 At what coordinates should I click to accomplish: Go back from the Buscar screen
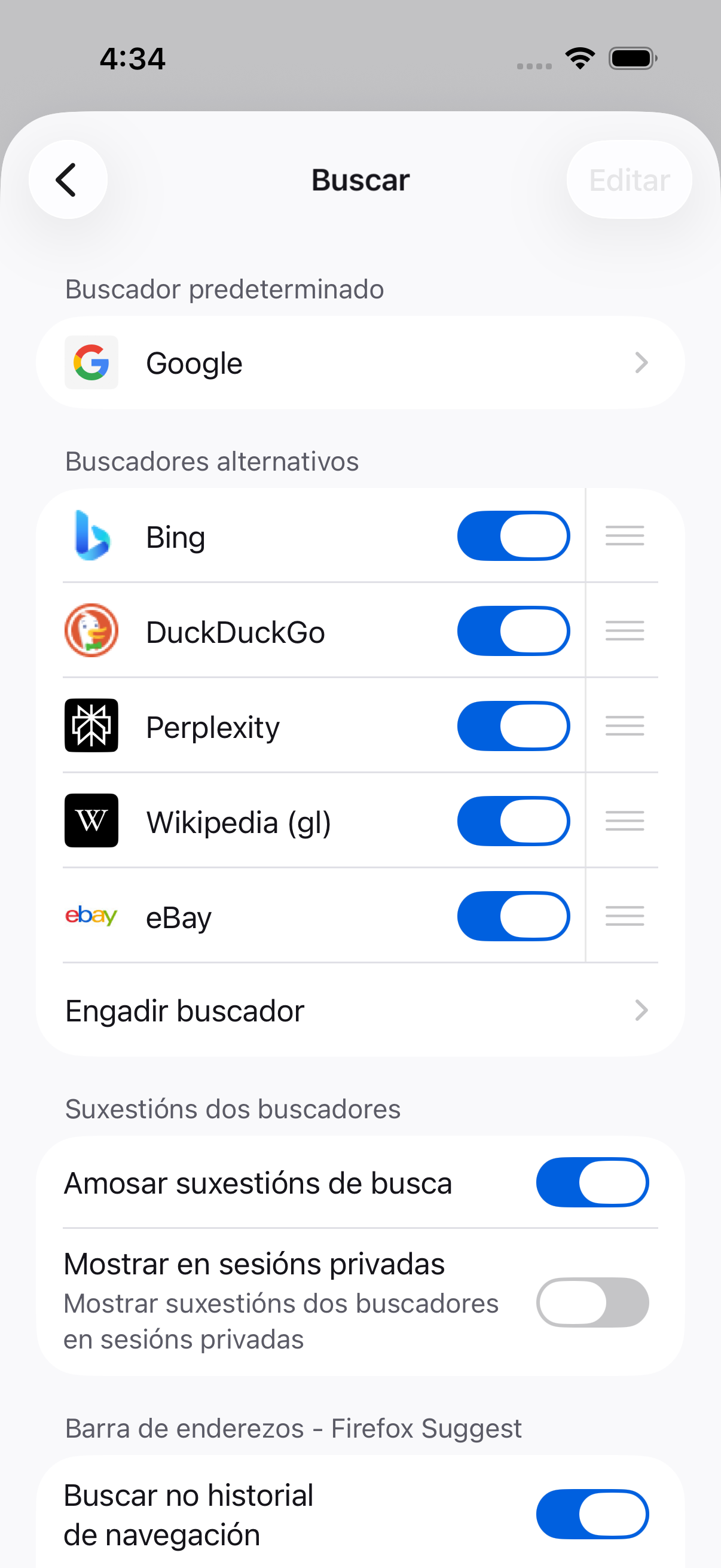tap(68, 179)
